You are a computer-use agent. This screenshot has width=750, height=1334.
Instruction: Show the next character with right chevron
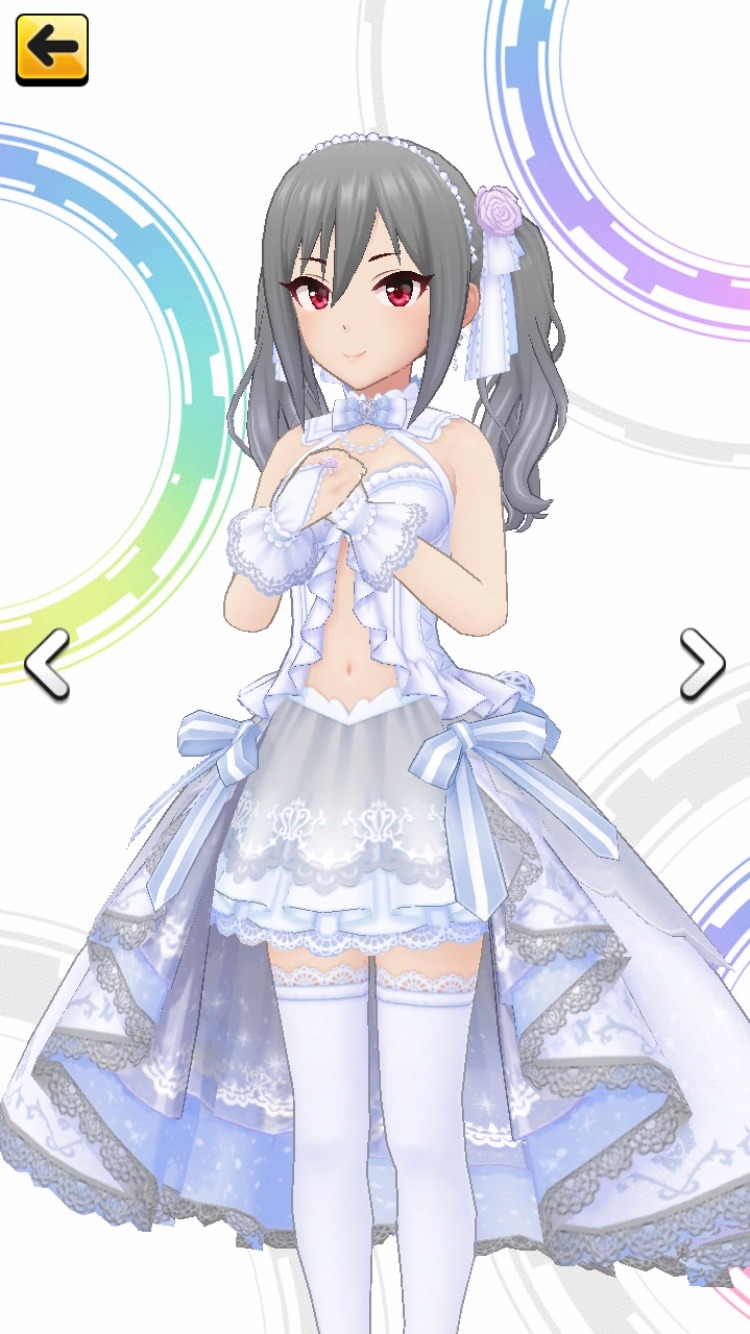pyautogui.click(x=702, y=664)
